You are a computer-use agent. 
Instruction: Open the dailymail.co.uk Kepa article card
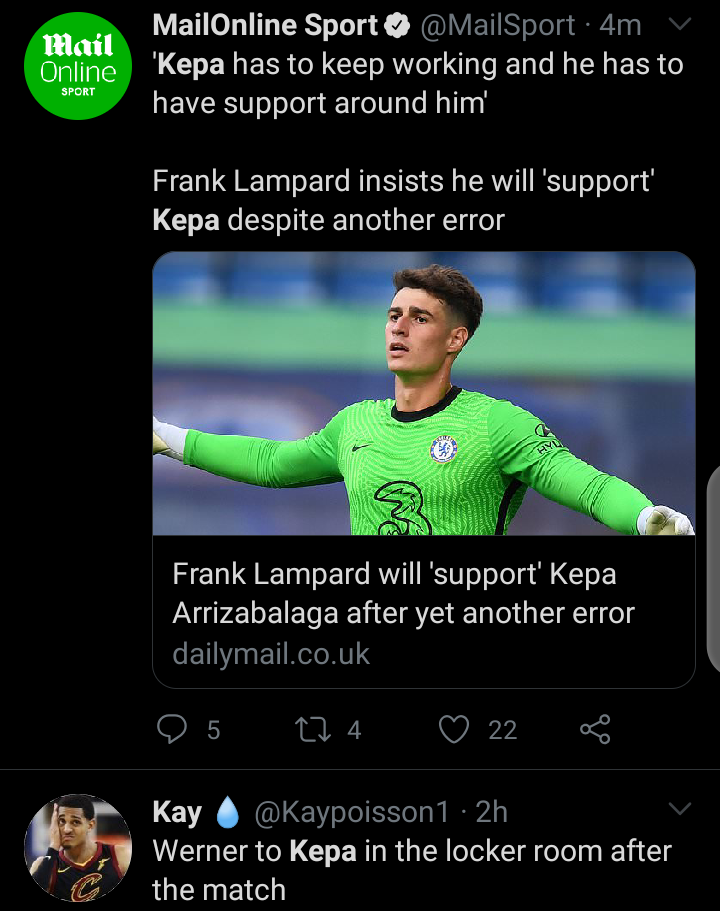click(423, 468)
